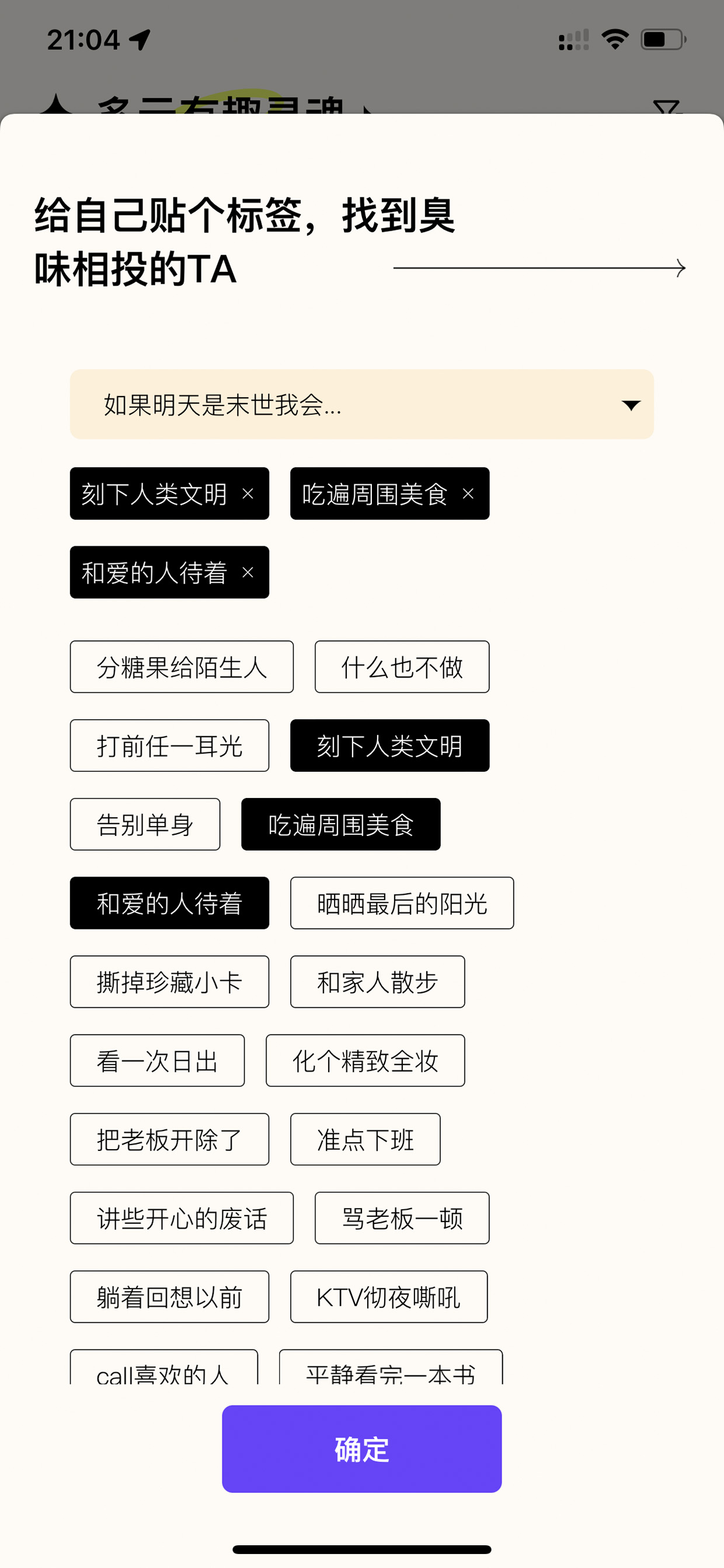This screenshot has height=1568, width=724.
Task: Remove the selected 和爱的人待着 tag
Action: pyautogui.click(x=248, y=572)
